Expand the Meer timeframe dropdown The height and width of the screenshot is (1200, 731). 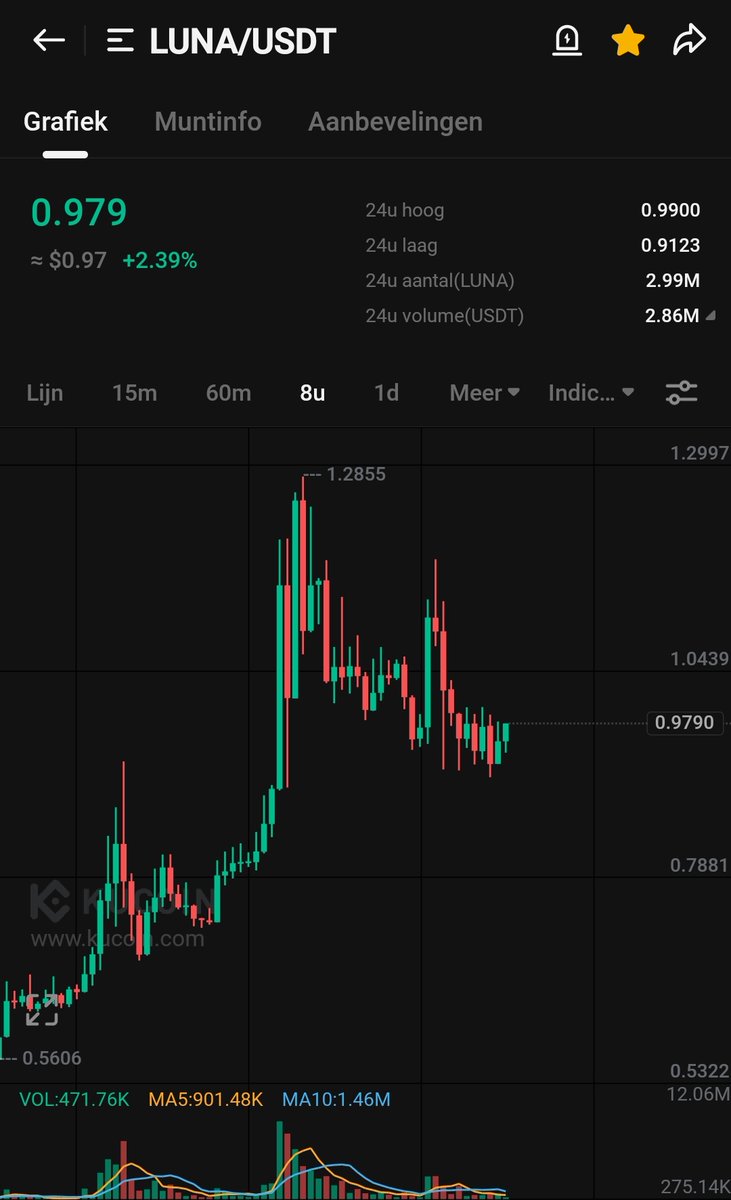click(485, 393)
